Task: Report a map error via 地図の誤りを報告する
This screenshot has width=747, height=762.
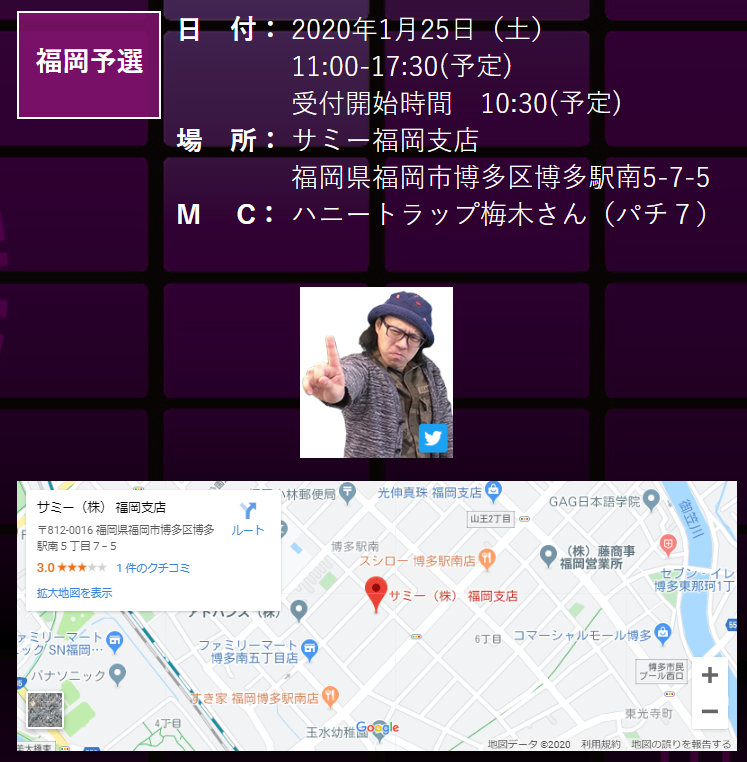Action: click(x=681, y=744)
